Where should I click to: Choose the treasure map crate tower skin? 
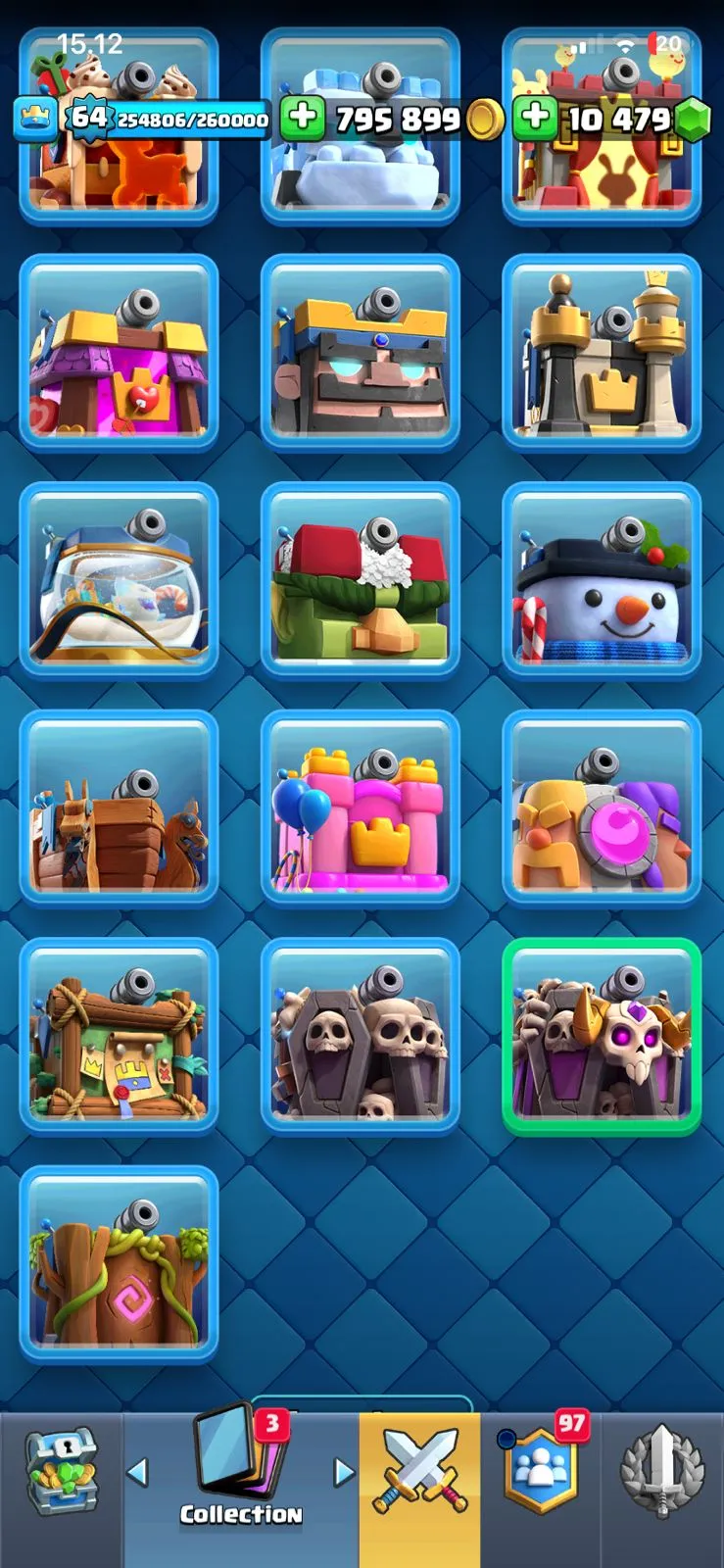click(119, 1036)
